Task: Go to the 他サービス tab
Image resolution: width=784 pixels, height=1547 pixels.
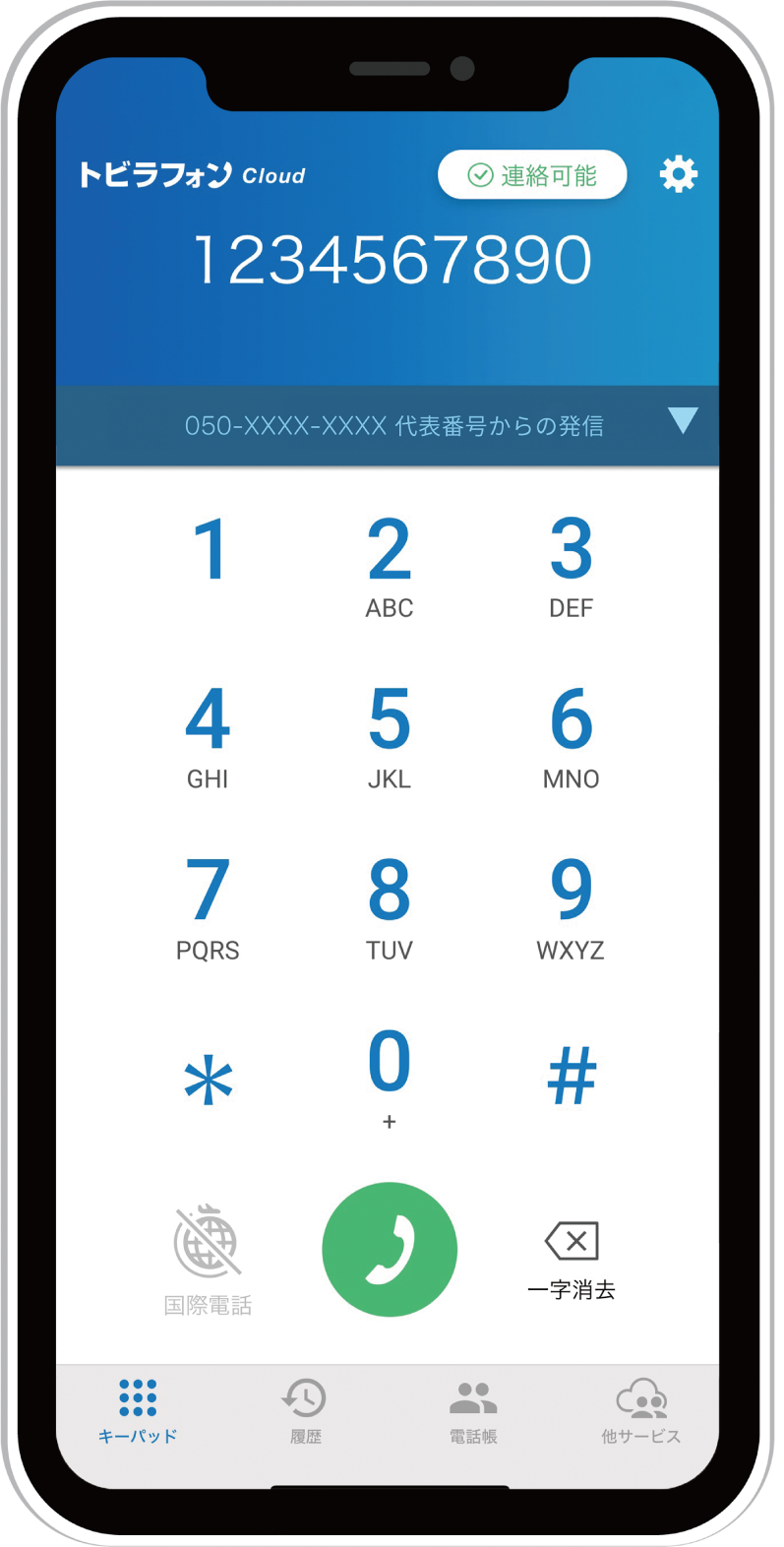Action: tap(640, 1410)
